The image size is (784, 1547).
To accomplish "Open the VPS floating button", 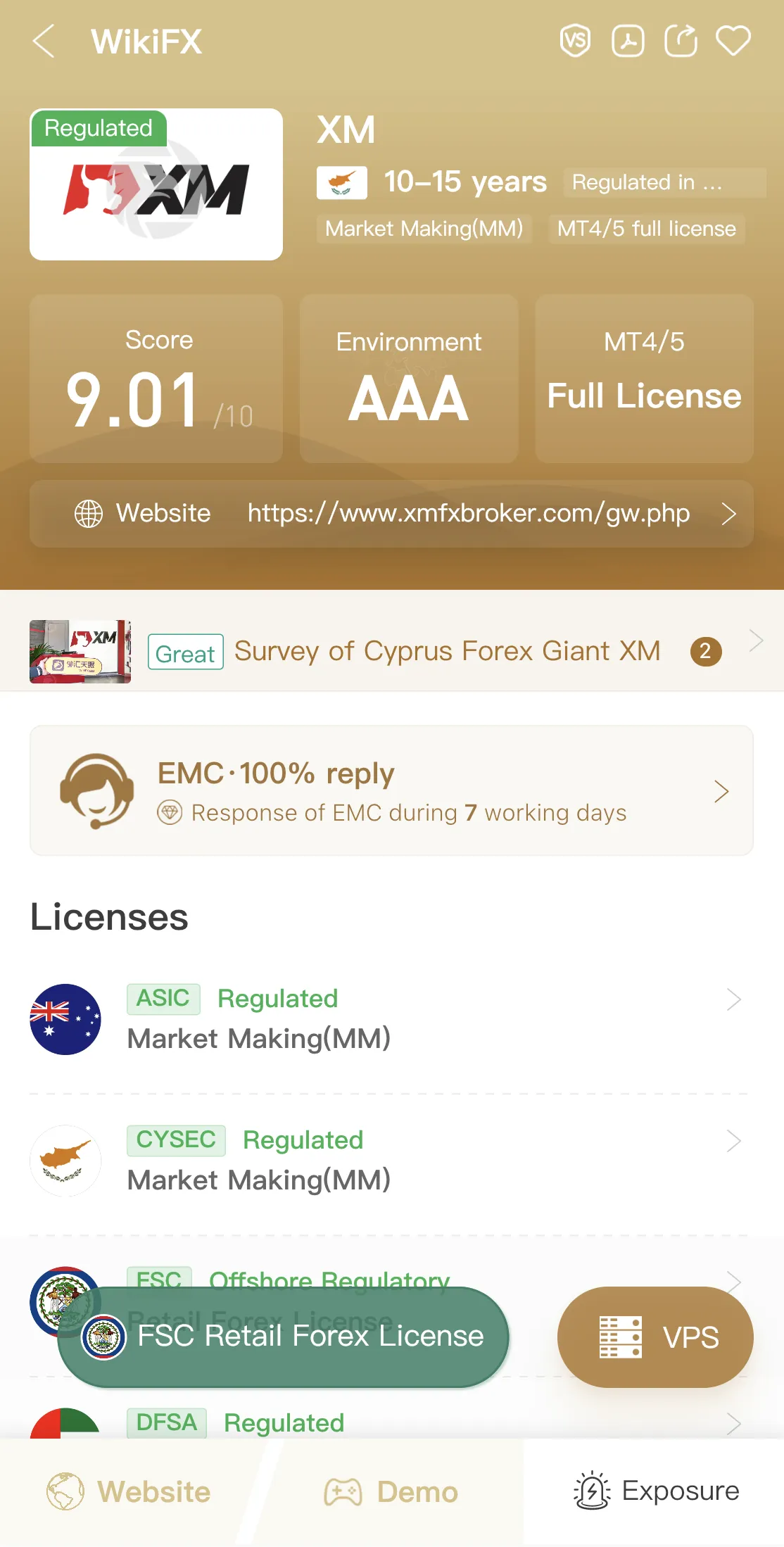I will point(655,1337).
